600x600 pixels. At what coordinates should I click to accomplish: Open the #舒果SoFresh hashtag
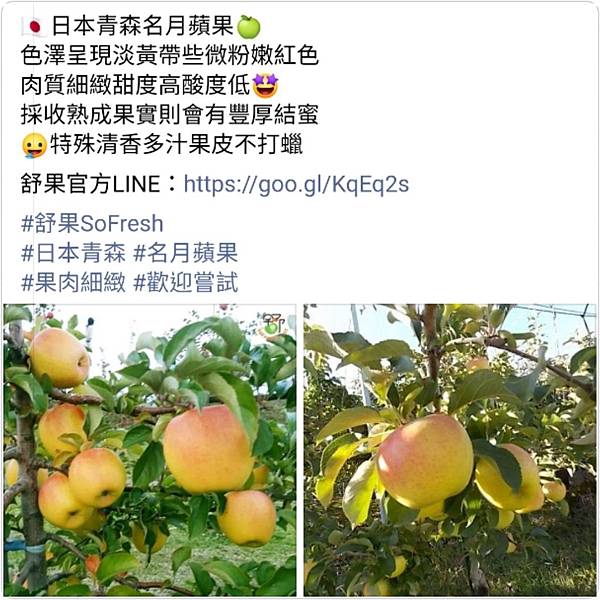click(91, 224)
